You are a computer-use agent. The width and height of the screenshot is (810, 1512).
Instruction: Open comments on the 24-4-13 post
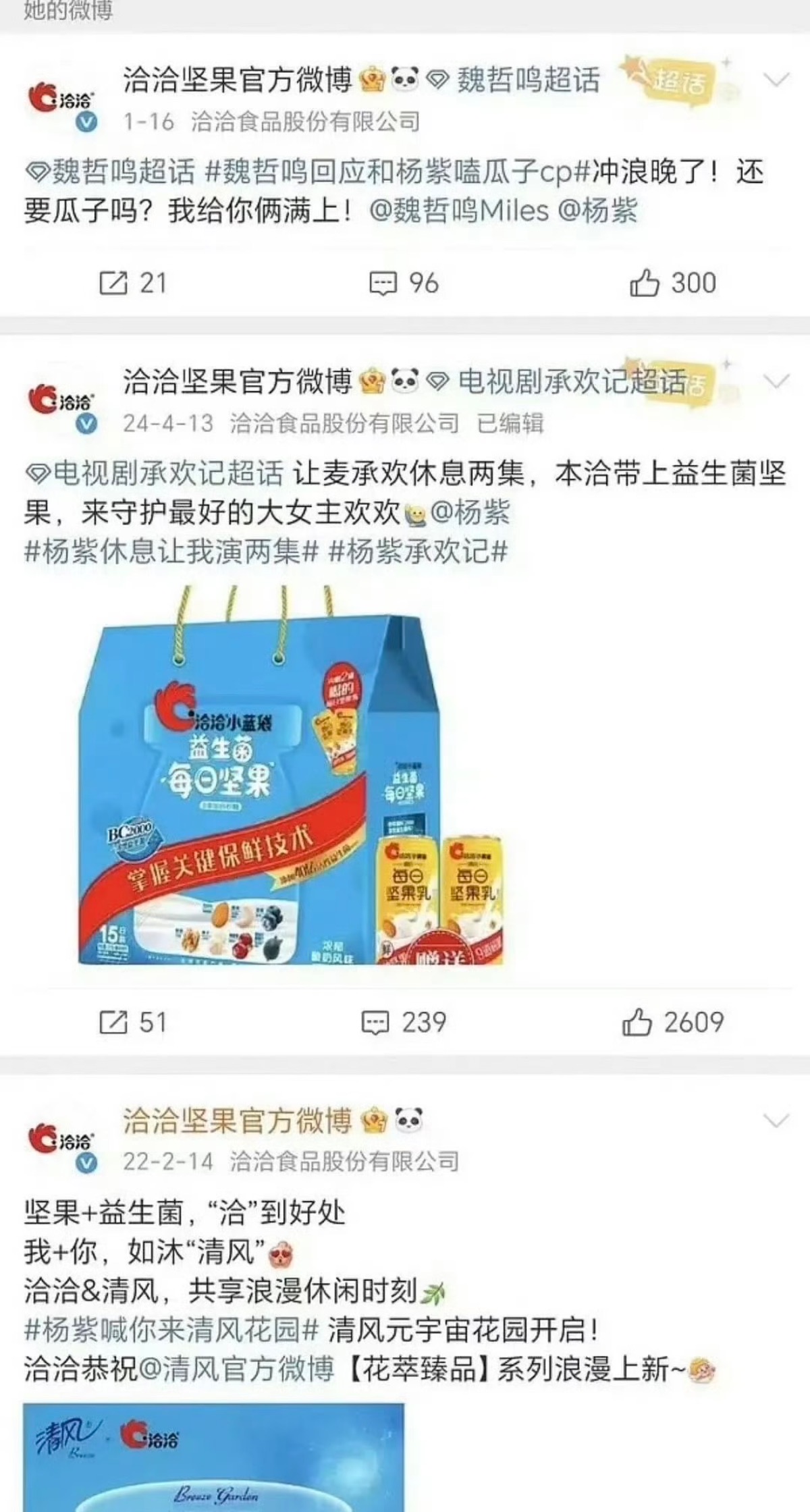(404, 1022)
